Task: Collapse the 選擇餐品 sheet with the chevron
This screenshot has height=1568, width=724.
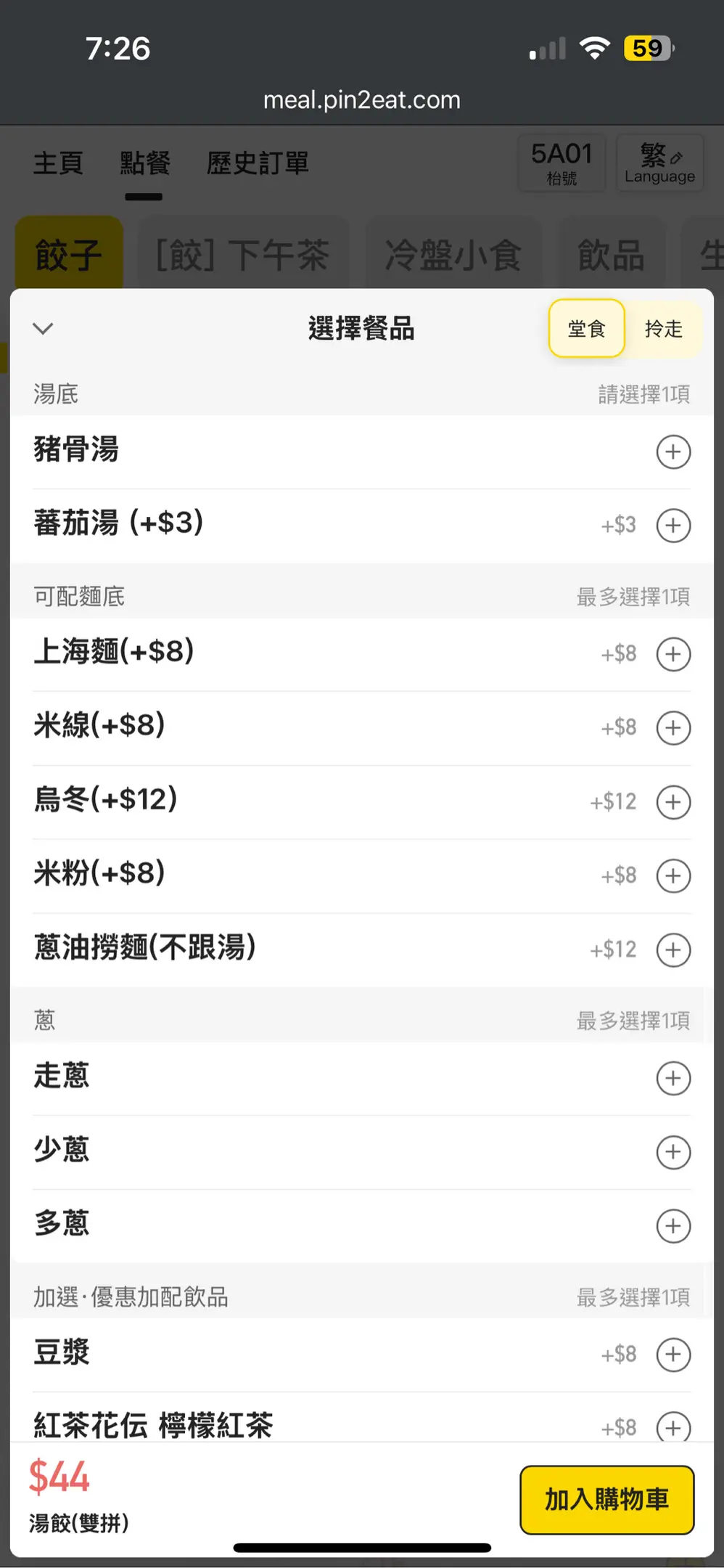Action: pyautogui.click(x=44, y=329)
